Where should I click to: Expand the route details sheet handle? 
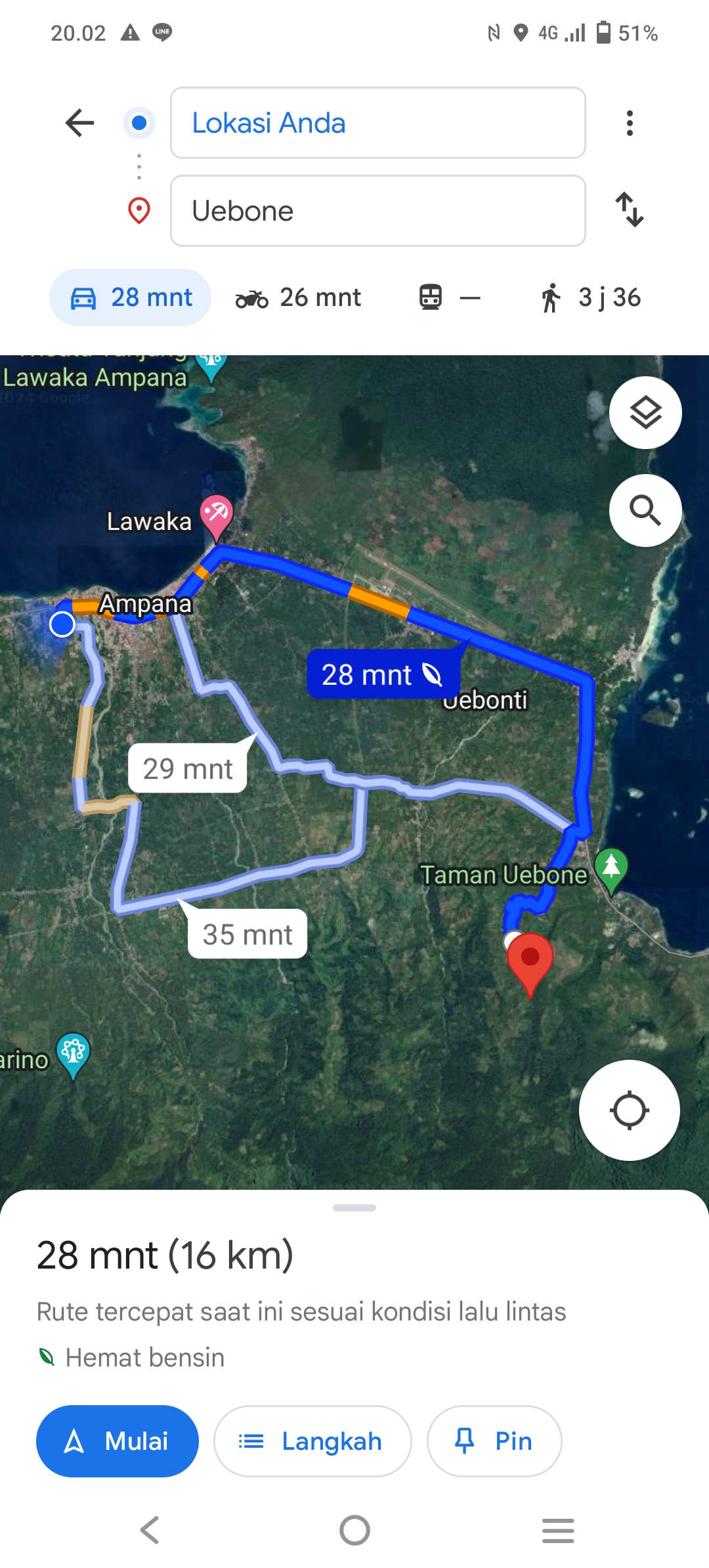(x=354, y=1208)
